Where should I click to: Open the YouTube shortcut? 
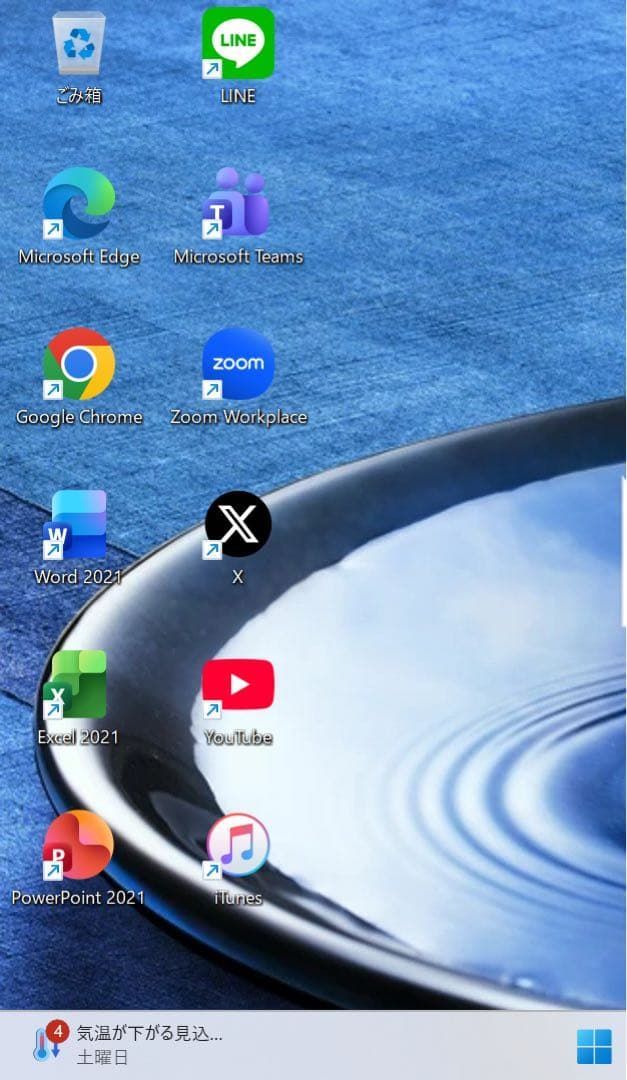[x=238, y=685]
